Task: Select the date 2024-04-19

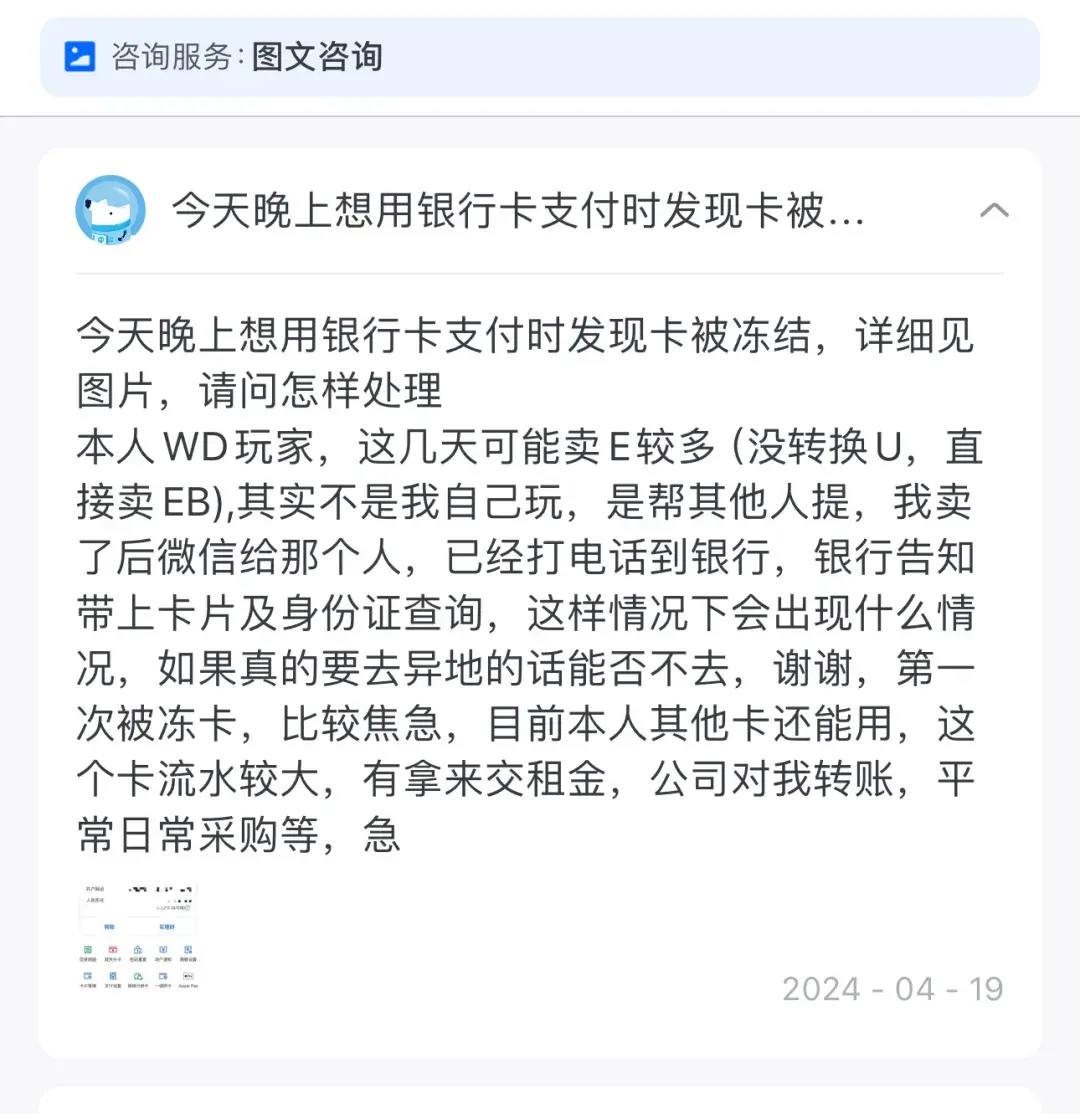Action: tap(891, 989)
